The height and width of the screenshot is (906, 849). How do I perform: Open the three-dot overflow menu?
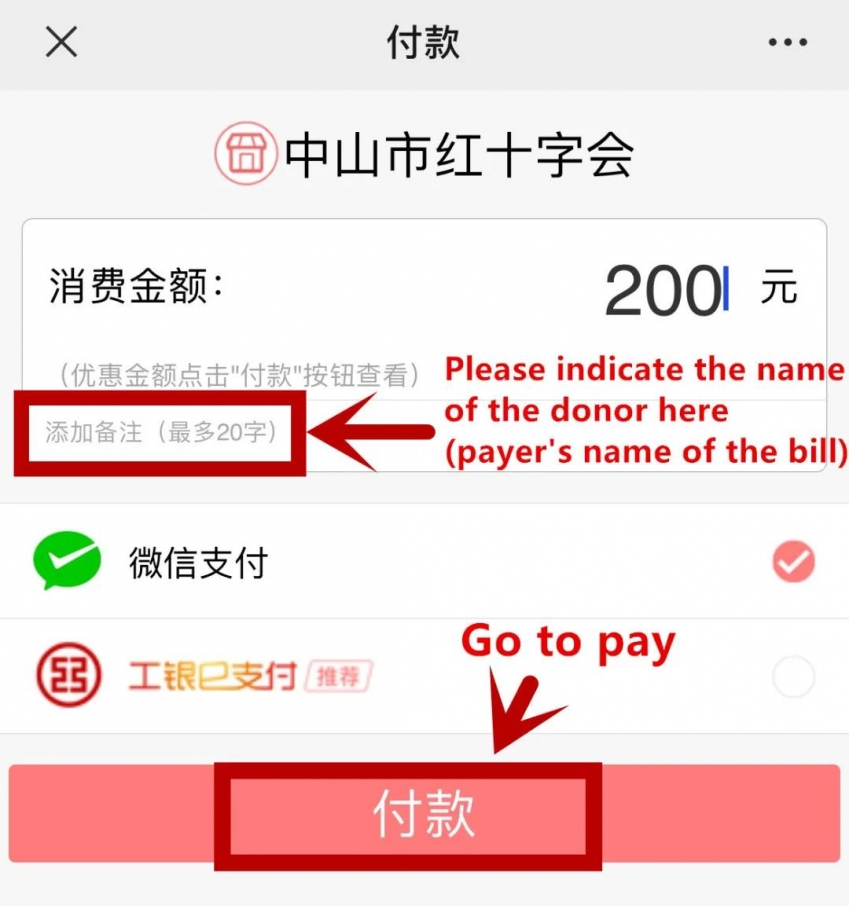click(787, 43)
